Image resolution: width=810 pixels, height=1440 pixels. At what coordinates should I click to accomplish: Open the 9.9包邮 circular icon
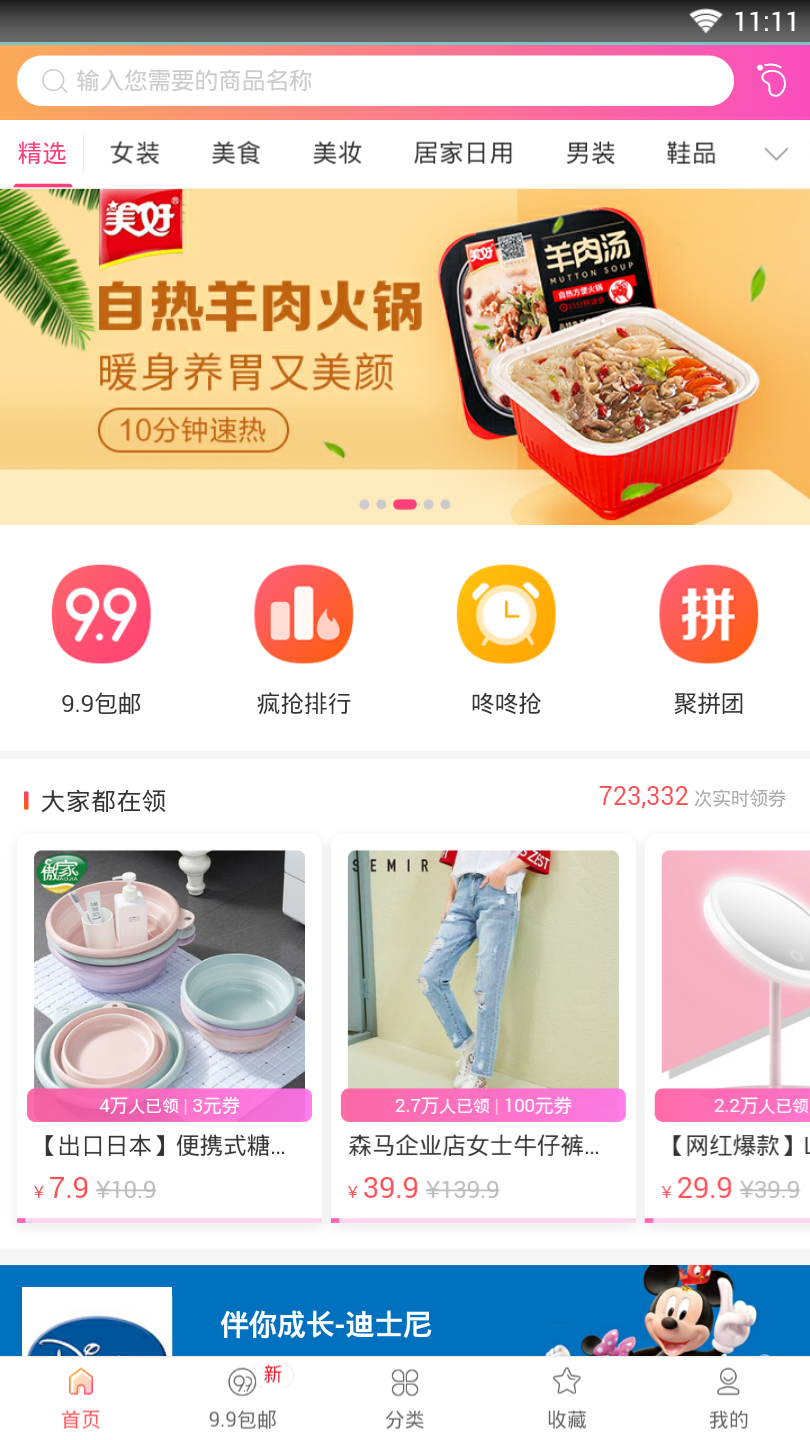(x=101, y=613)
